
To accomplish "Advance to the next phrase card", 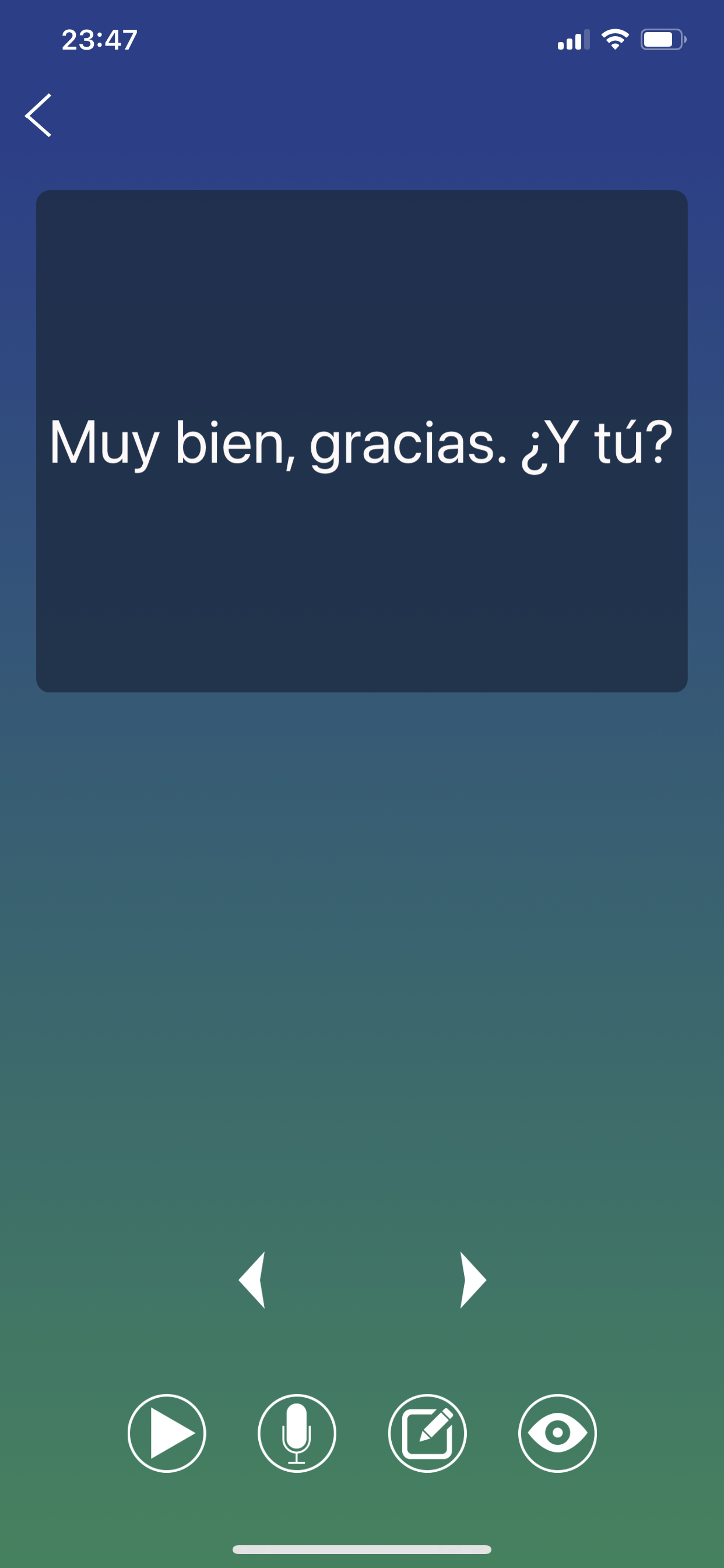I will click(x=473, y=1280).
